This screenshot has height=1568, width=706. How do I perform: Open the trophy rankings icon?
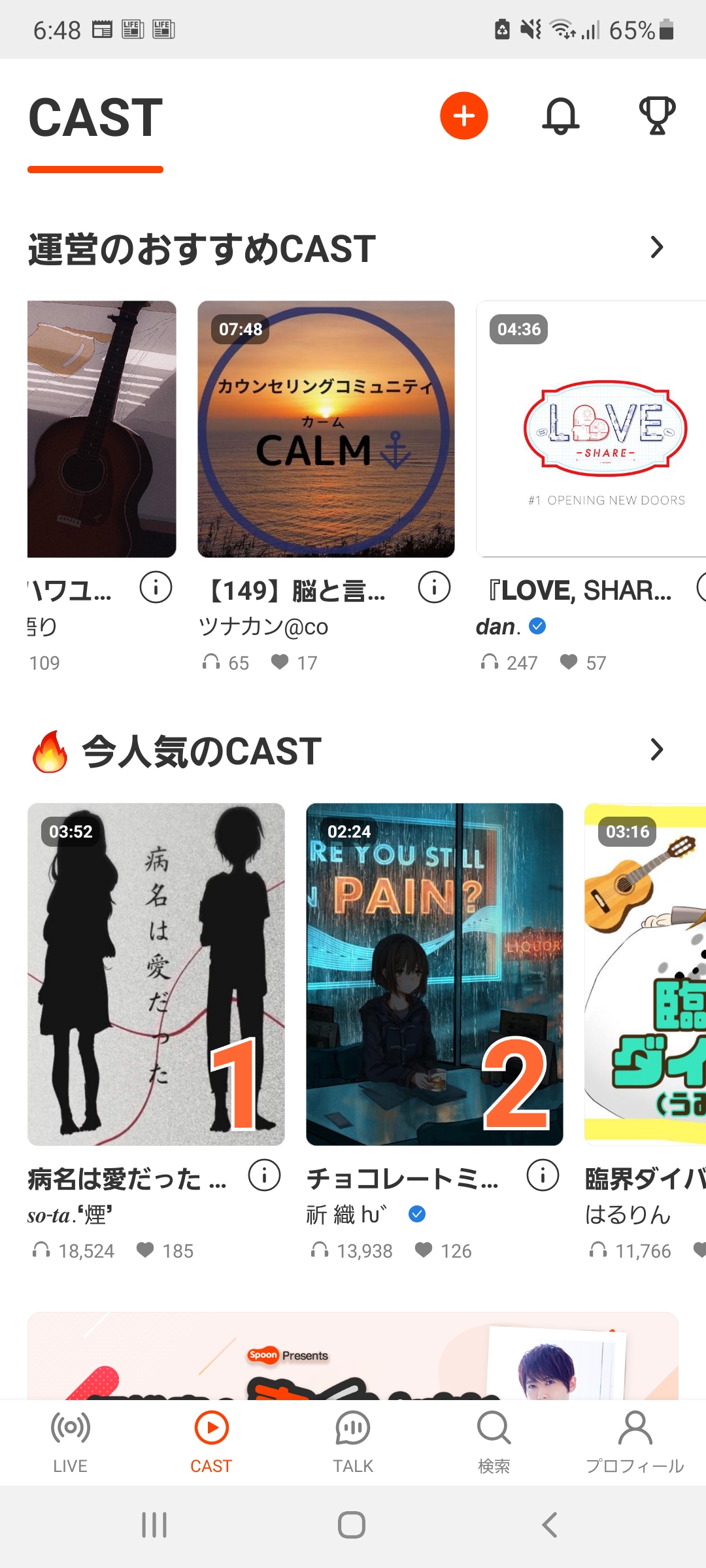pyautogui.click(x=657, y=116)
